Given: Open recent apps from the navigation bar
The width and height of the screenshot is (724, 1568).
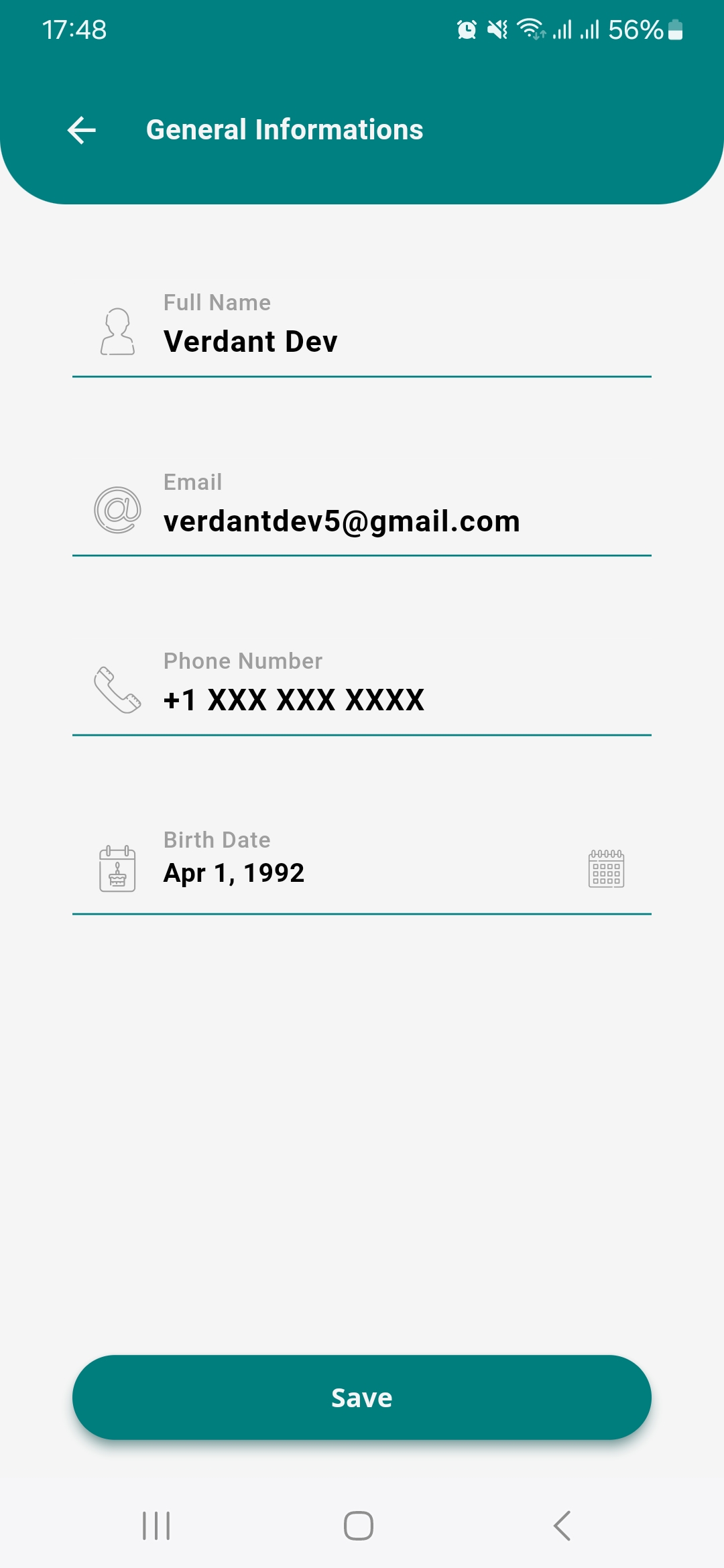Looking at the screenshot, I should [x=156, y=1526].
